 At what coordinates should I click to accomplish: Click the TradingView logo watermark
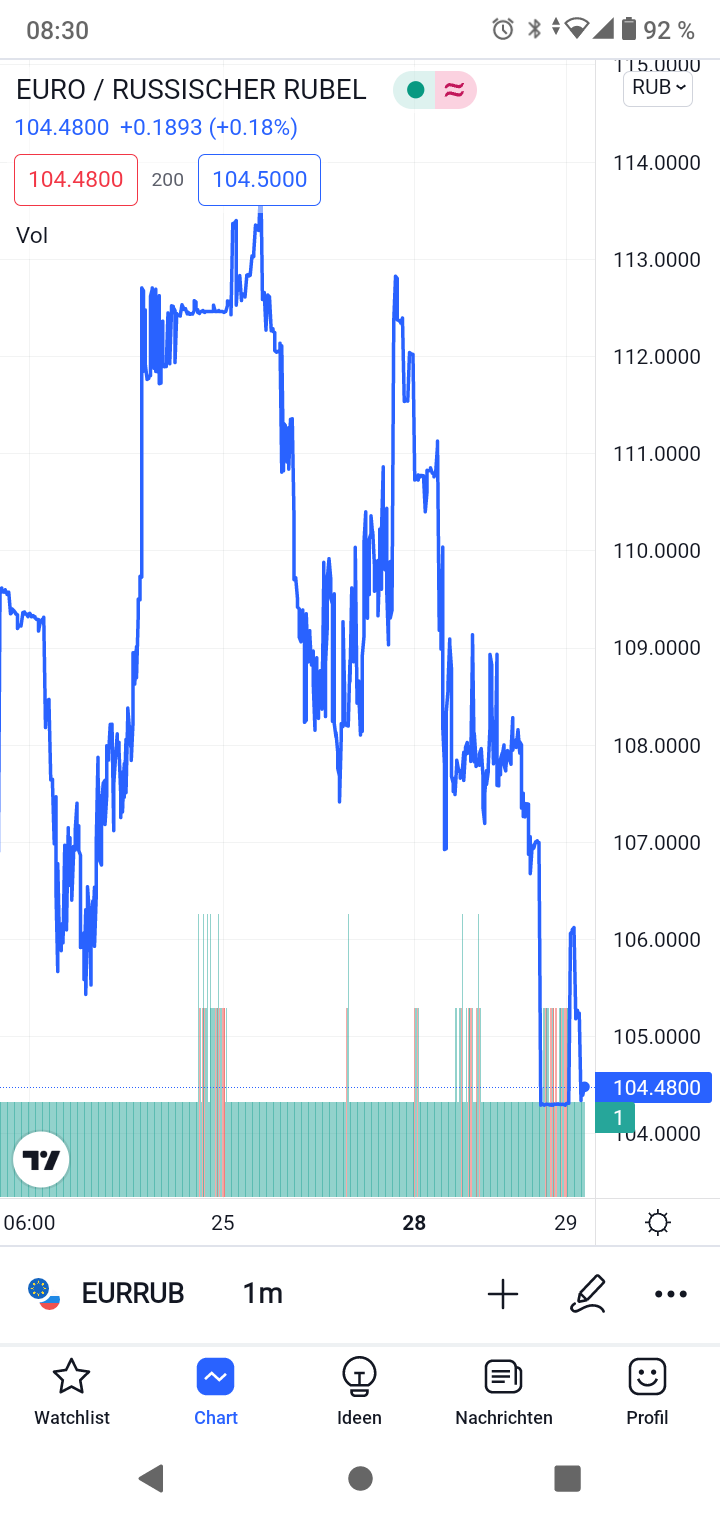click(x=41, y=1159)
